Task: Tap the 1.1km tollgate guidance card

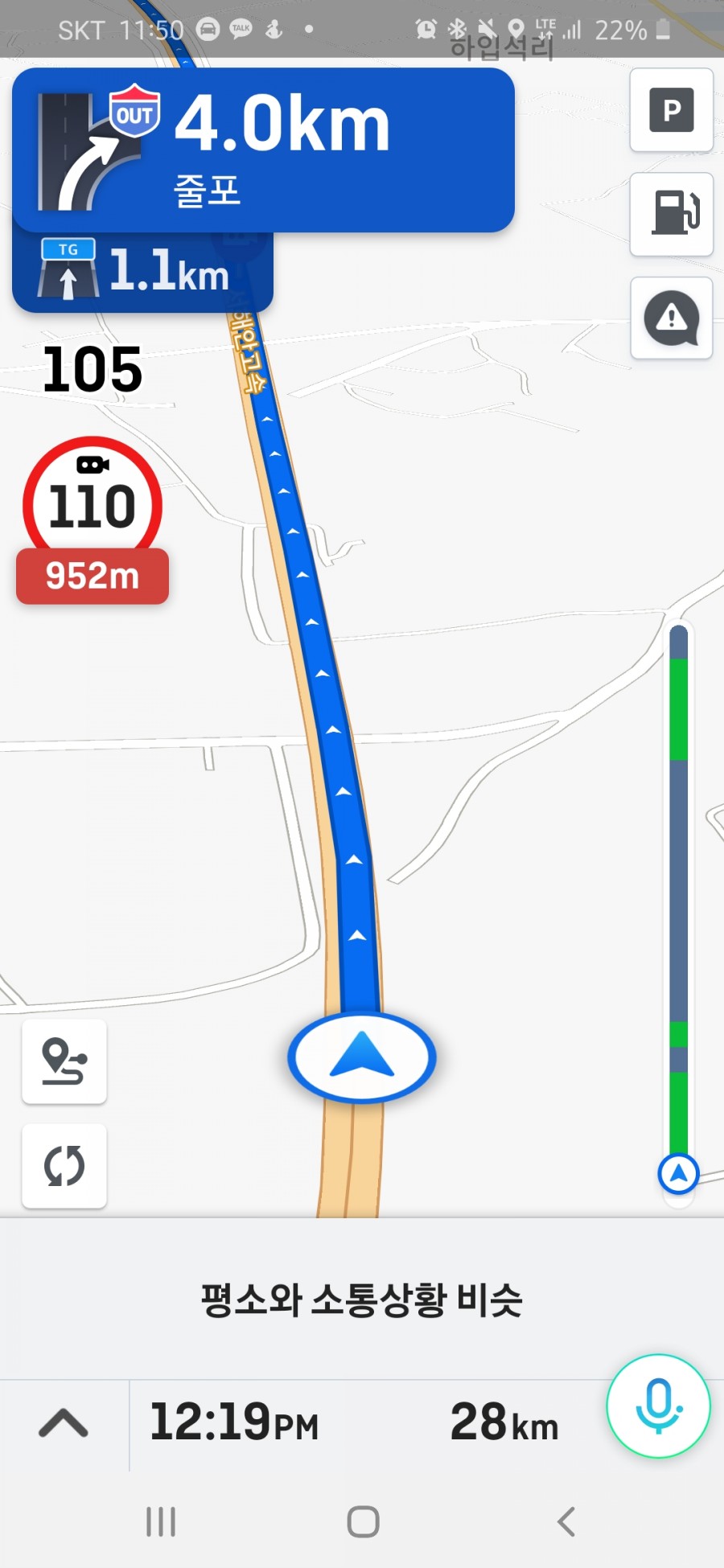Action: tap(142, 272)
